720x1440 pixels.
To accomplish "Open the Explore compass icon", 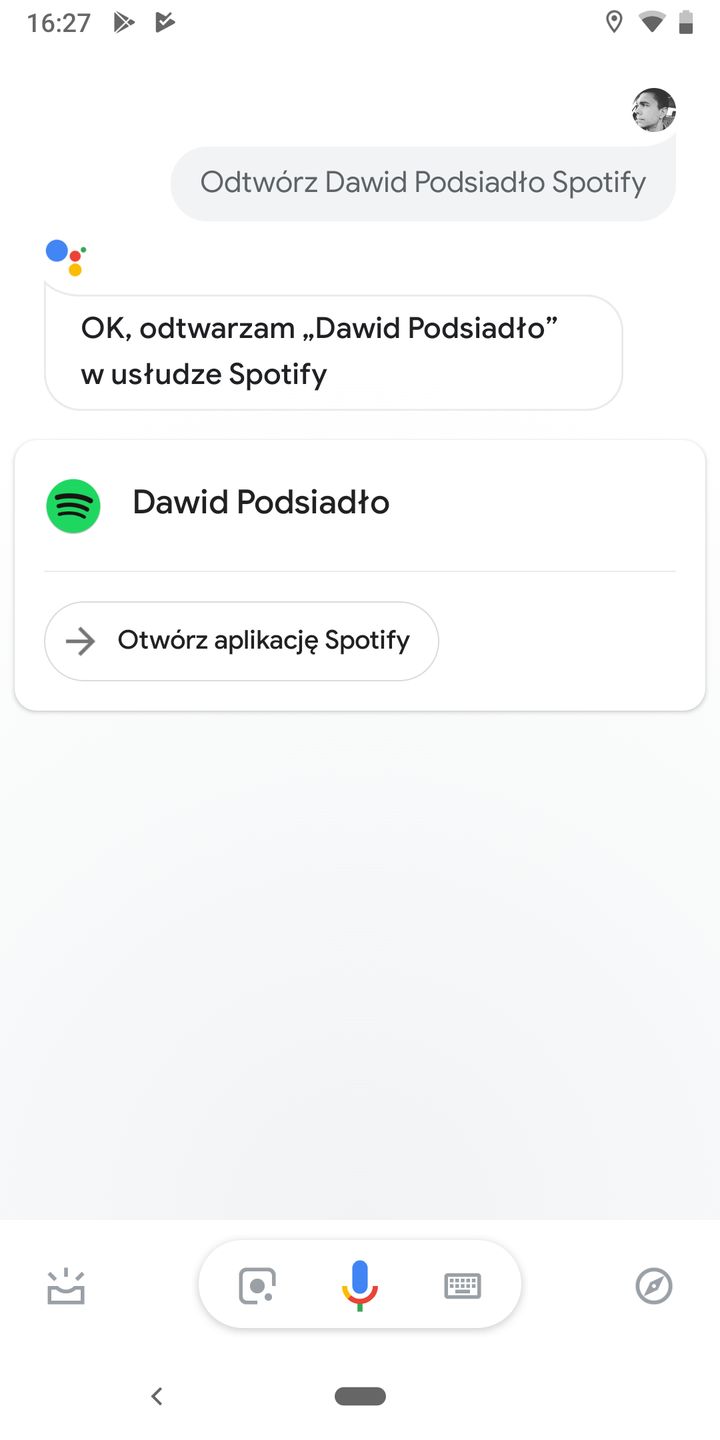I will pos(654,1286).
